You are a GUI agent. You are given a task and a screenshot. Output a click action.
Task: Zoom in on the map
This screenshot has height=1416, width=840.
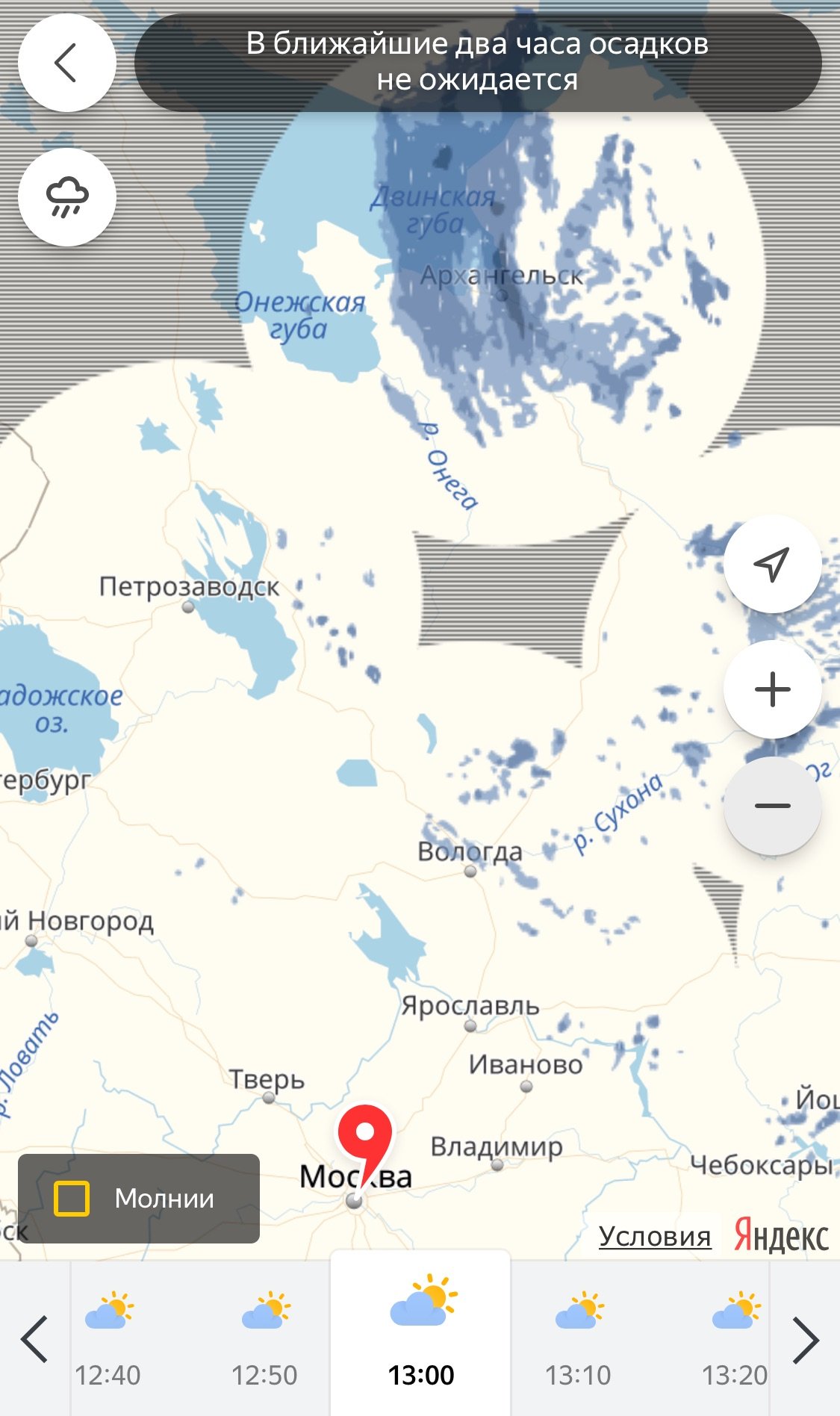click(x=772, y=689)
